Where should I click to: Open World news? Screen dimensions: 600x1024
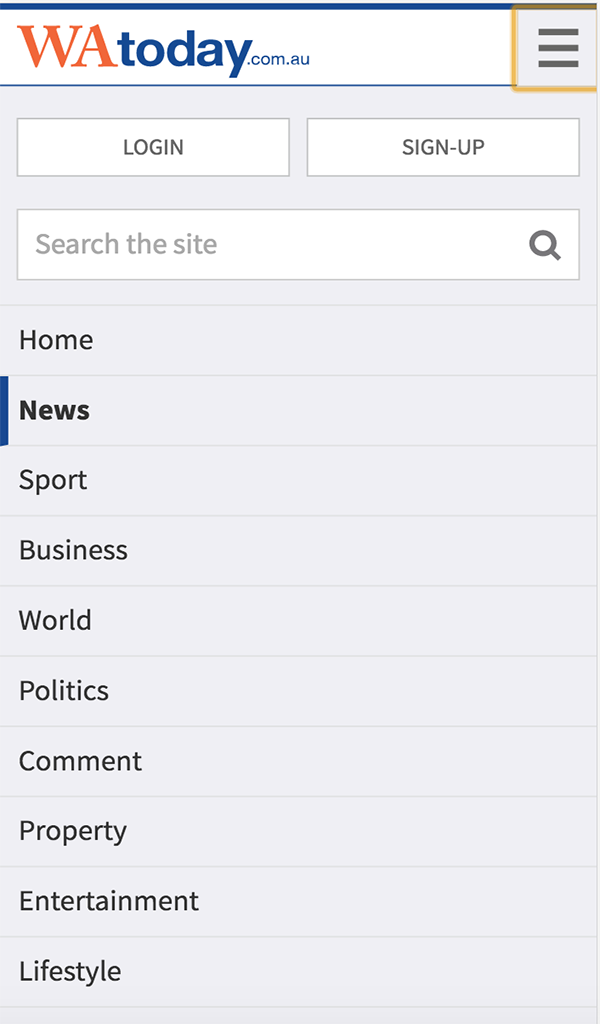coord(298,621)
